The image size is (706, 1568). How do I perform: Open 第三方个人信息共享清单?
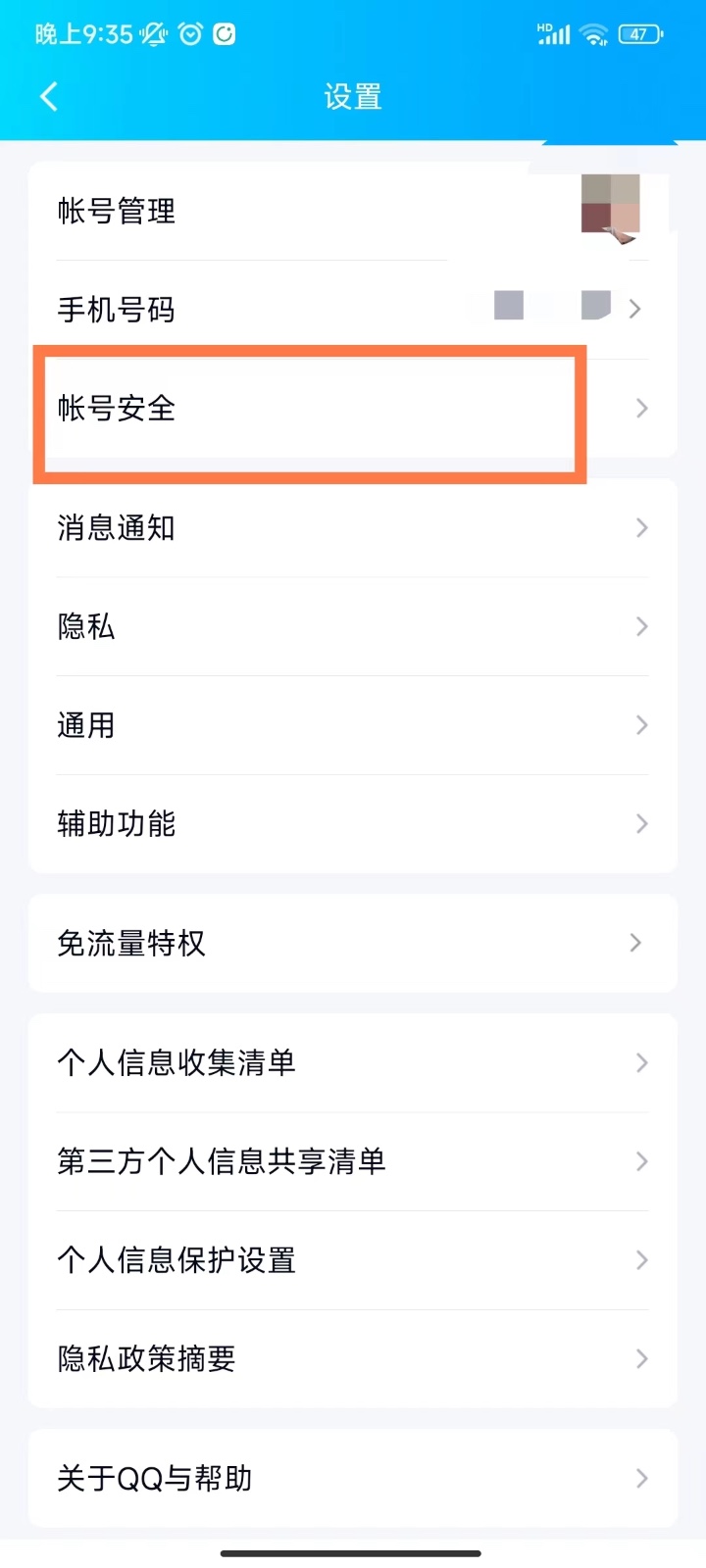(x=221, y=1161)
